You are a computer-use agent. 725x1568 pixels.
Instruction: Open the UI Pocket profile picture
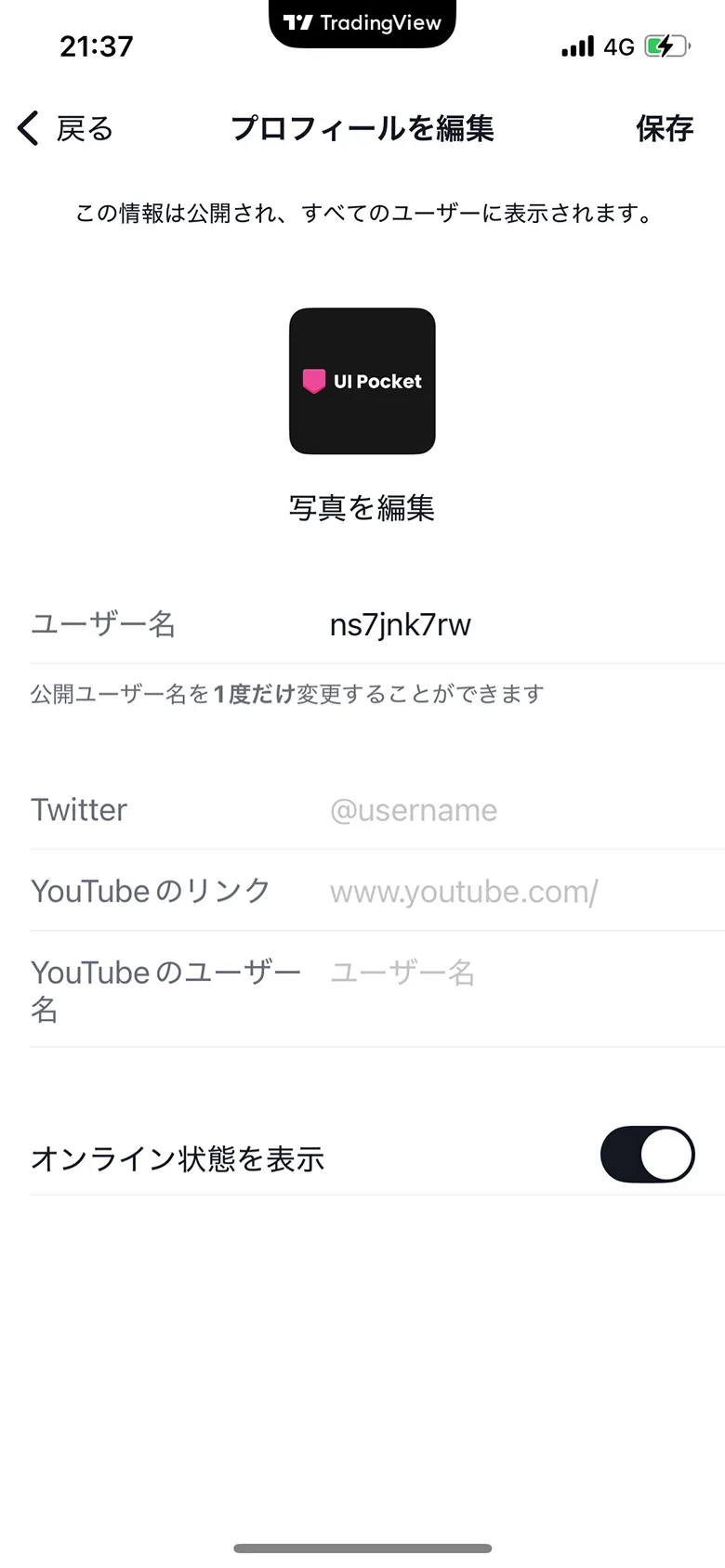(x=362, y=381)
